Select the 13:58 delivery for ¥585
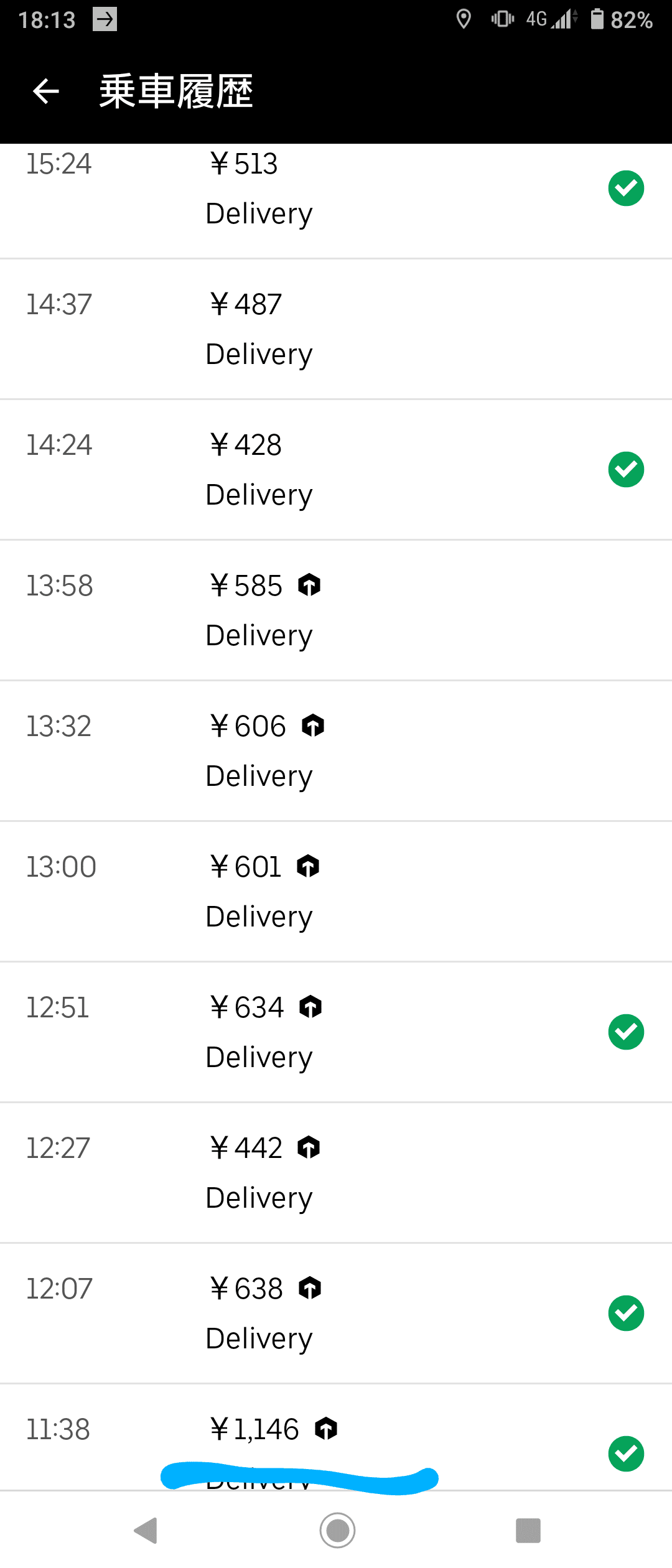 [x=336, y=610]
